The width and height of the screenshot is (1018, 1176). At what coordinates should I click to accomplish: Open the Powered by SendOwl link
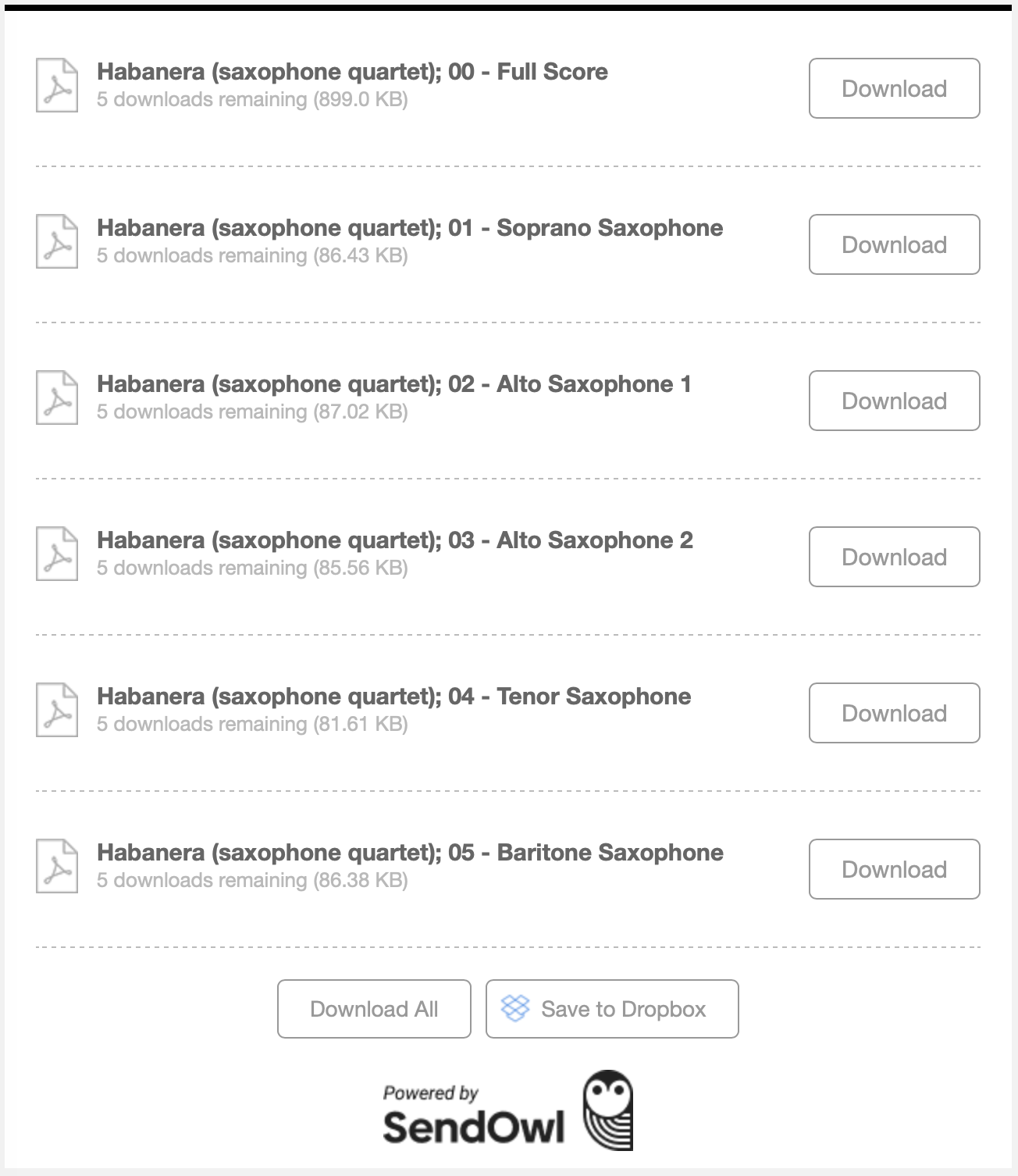point(507,1111)
